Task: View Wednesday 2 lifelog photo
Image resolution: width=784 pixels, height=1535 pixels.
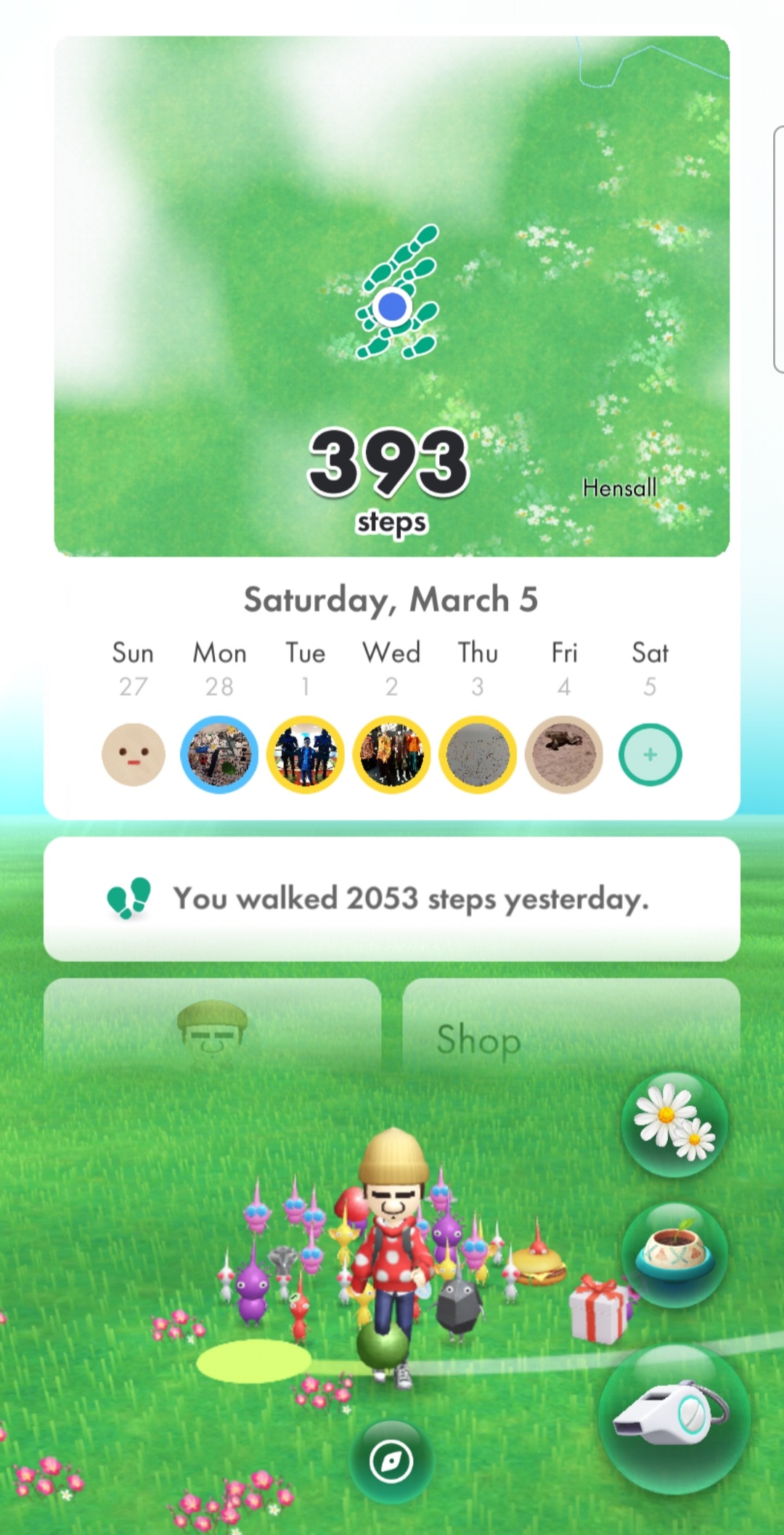Action: (x=392, y=754)
